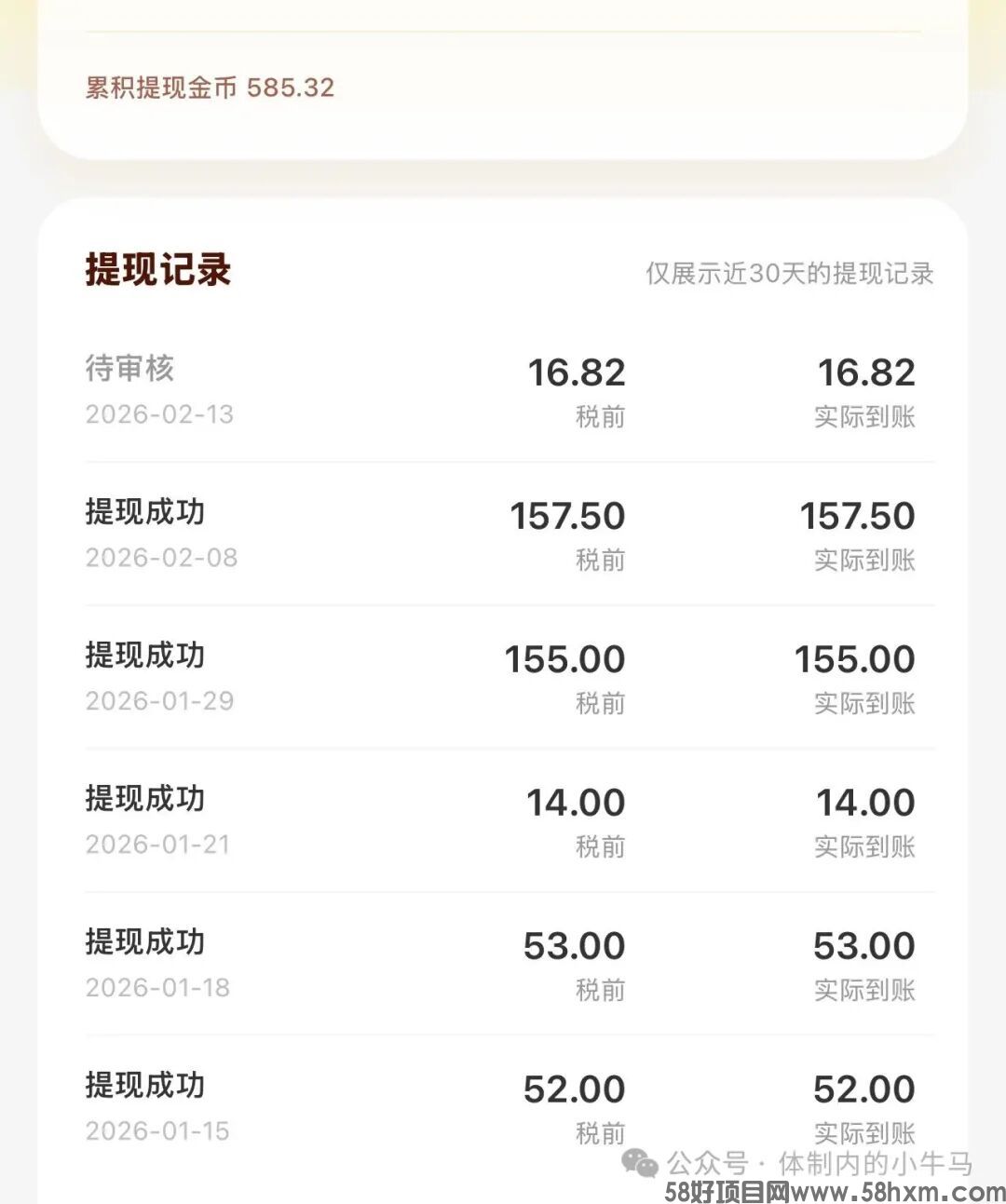The image size is (1006, 1204).
Task: Tap the 30-day records notice text
Action: pos(790,274)
